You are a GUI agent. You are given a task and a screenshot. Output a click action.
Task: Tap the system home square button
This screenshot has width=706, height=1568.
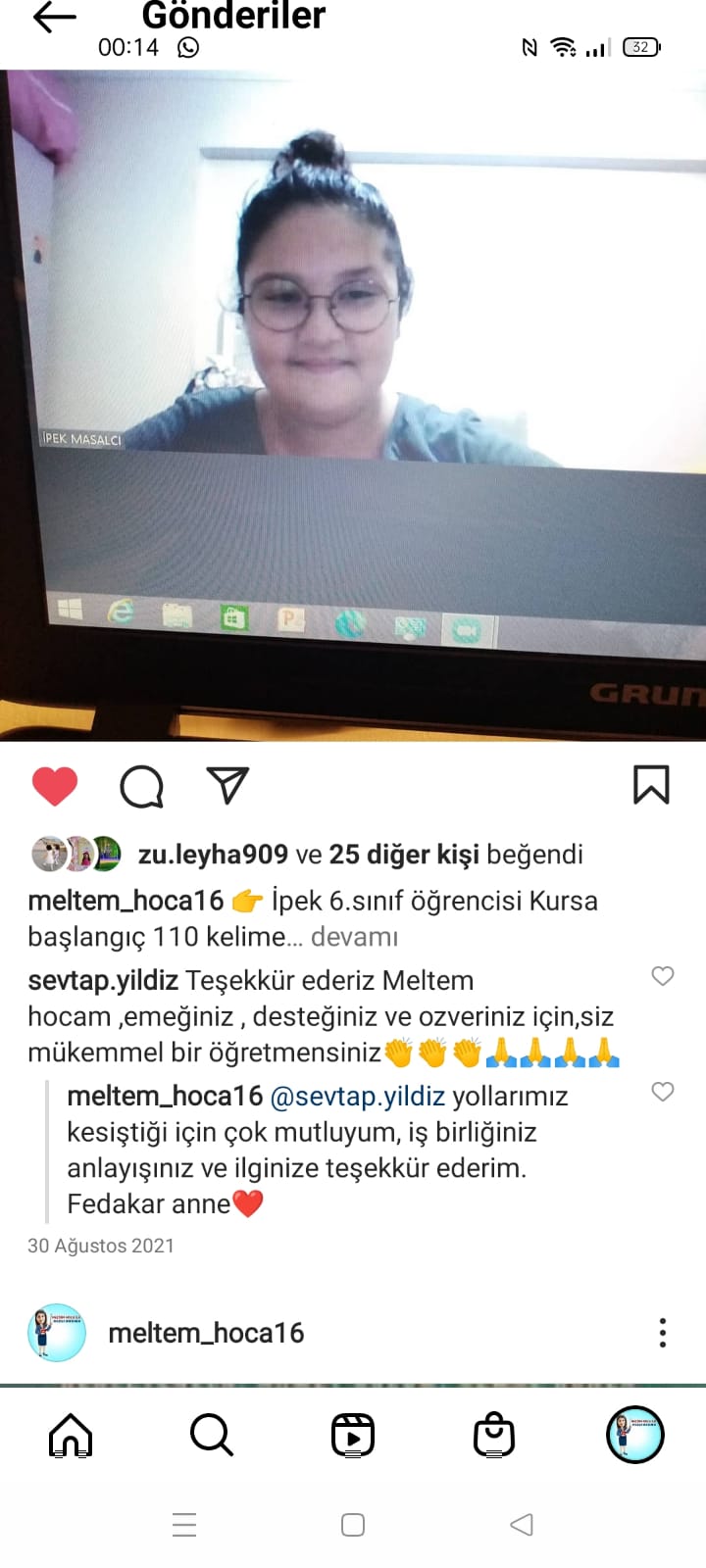[x=353, y=1525]
